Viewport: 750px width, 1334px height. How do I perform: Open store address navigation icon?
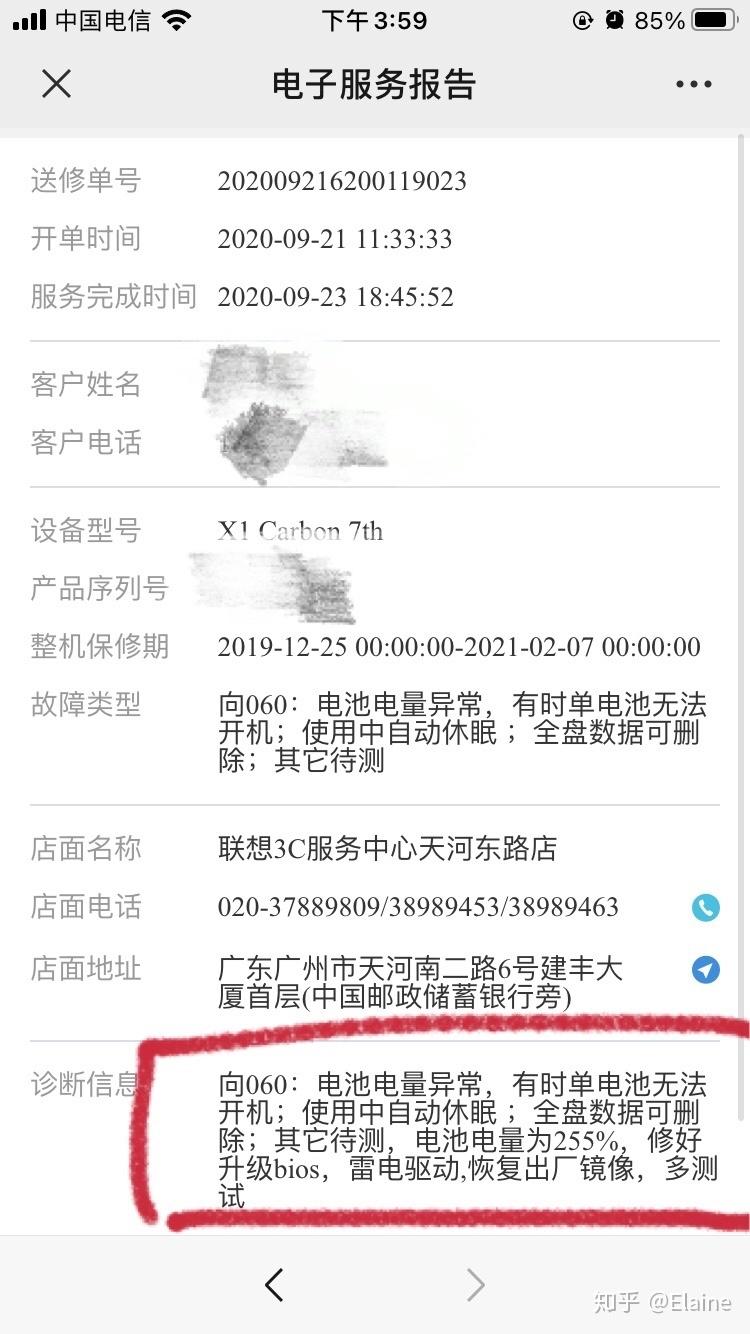point(706,969)
